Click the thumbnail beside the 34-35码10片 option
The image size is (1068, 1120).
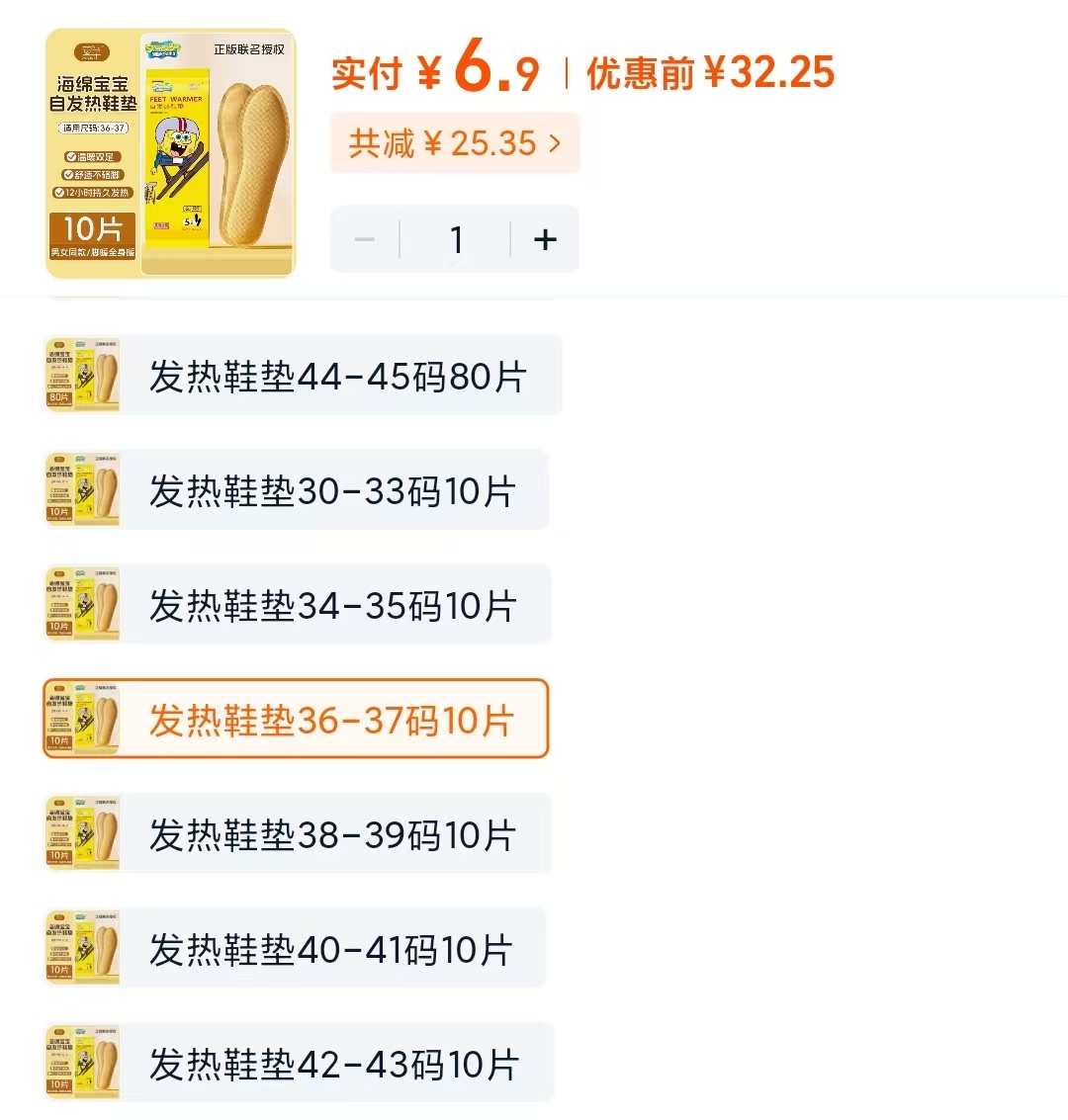[x=83, y=604]
